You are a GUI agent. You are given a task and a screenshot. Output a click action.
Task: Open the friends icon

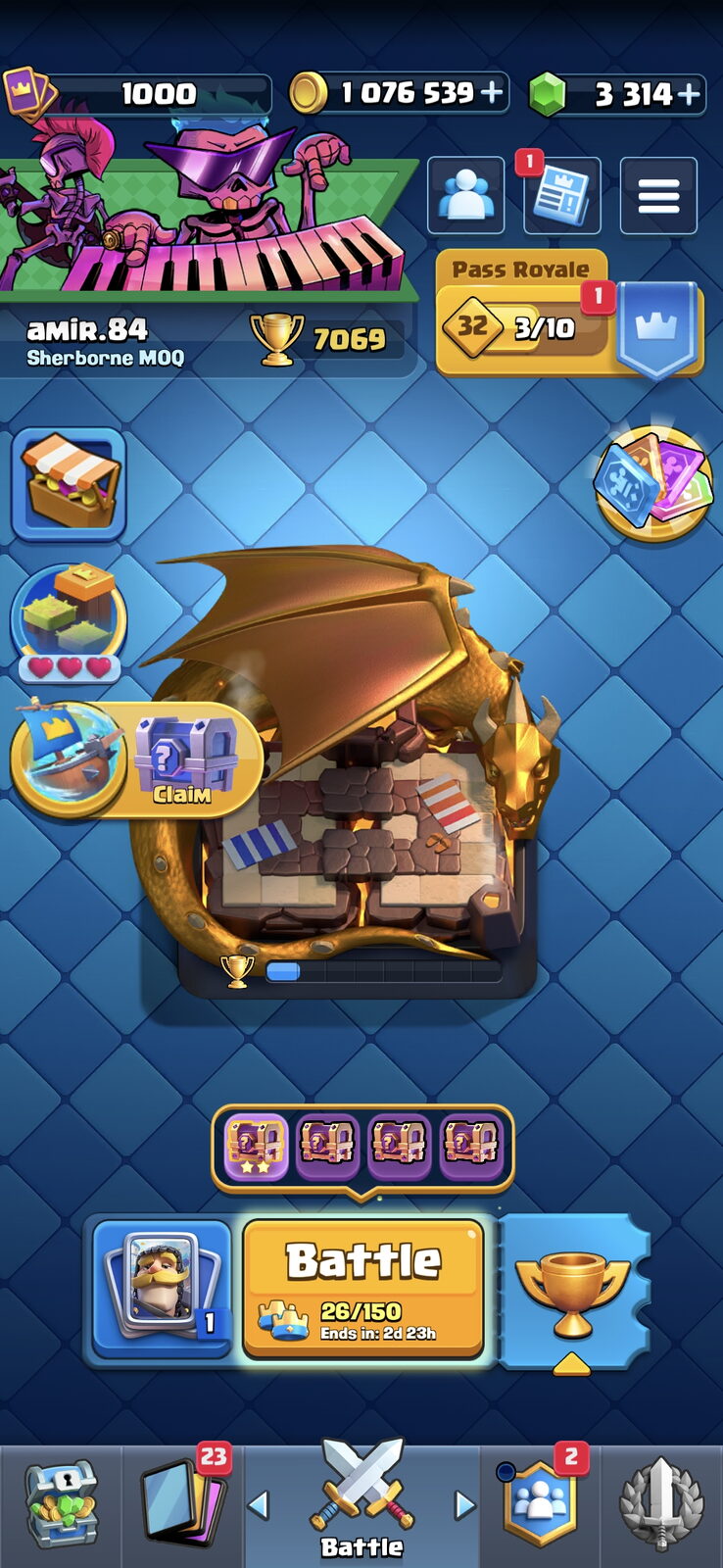click(x=466, y=195)
